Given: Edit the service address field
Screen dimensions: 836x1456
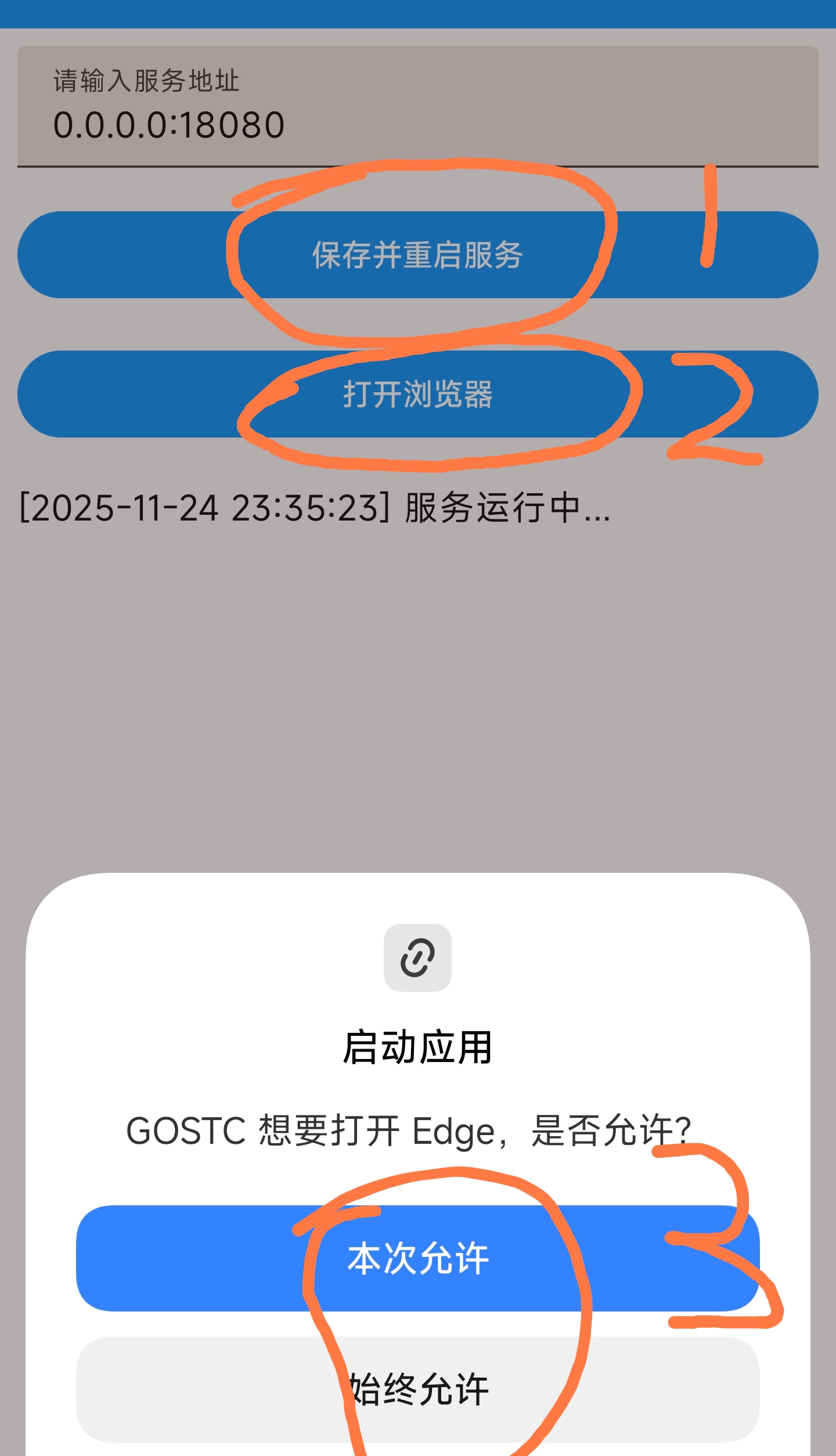Looking at the screenshot, I should [x=417, y=124].
